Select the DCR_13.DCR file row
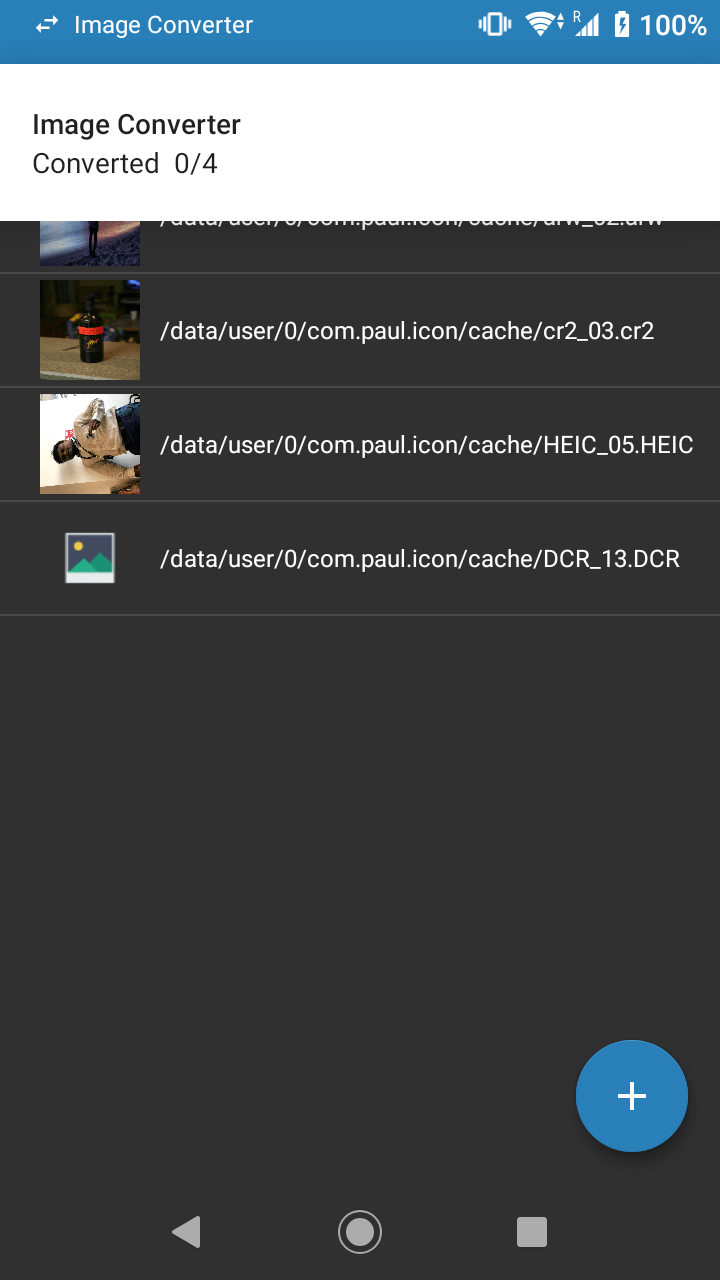Viewport: 720px width, 1280px height. [x=420, y=559]
